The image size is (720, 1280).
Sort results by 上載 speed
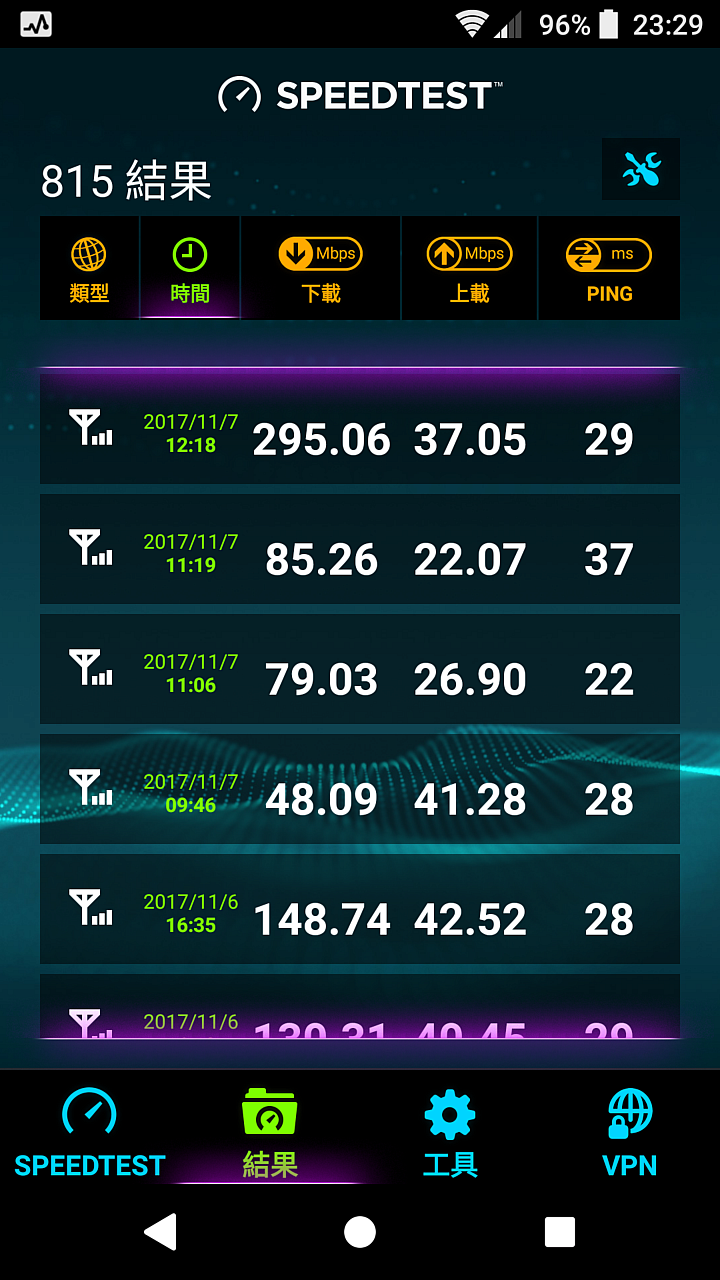[469, 269]
